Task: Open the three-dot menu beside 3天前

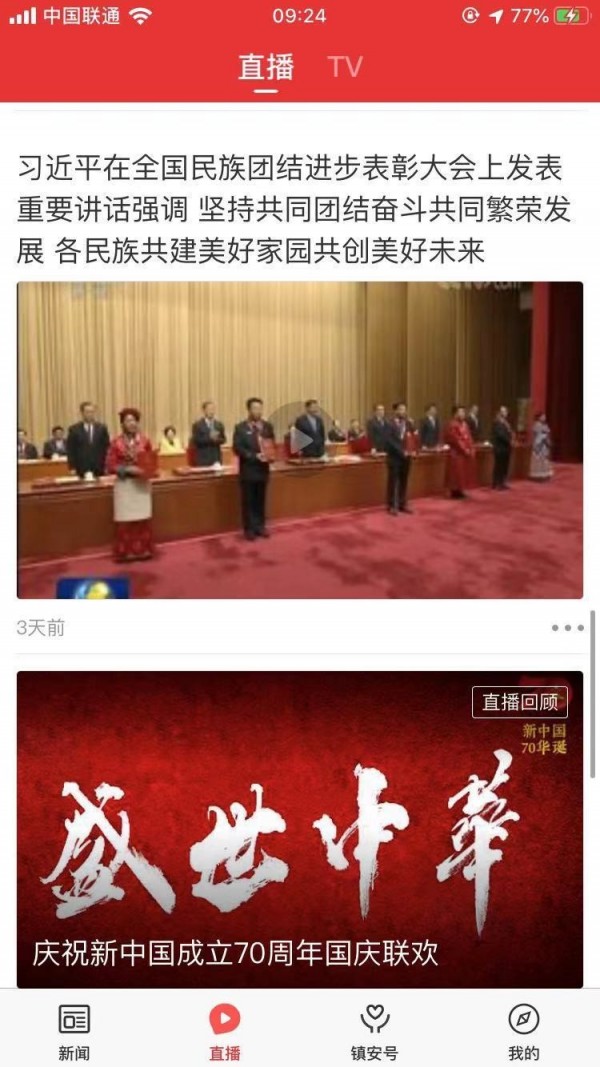Action: point(567,627)
